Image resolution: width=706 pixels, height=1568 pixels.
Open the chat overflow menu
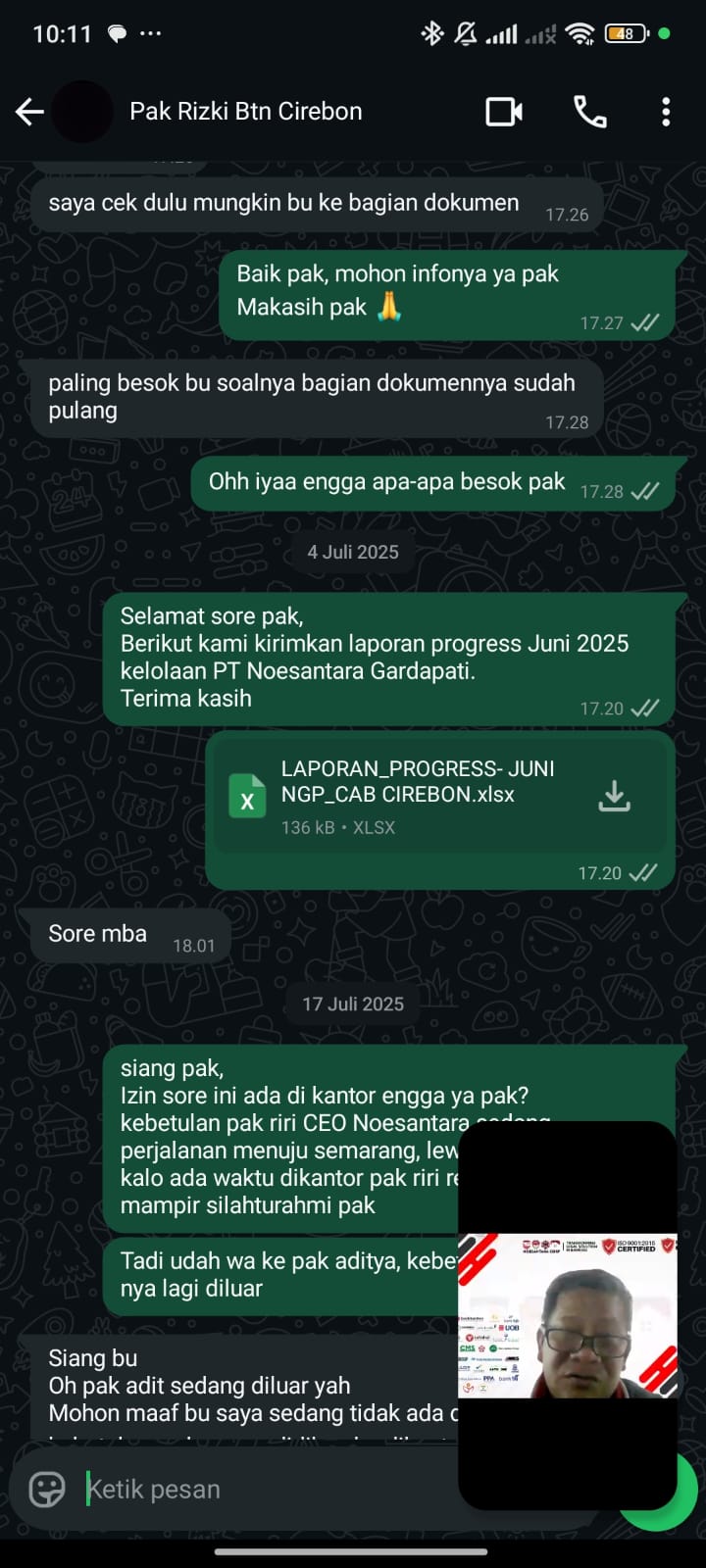pyautogui.click(x=666, y=112)
